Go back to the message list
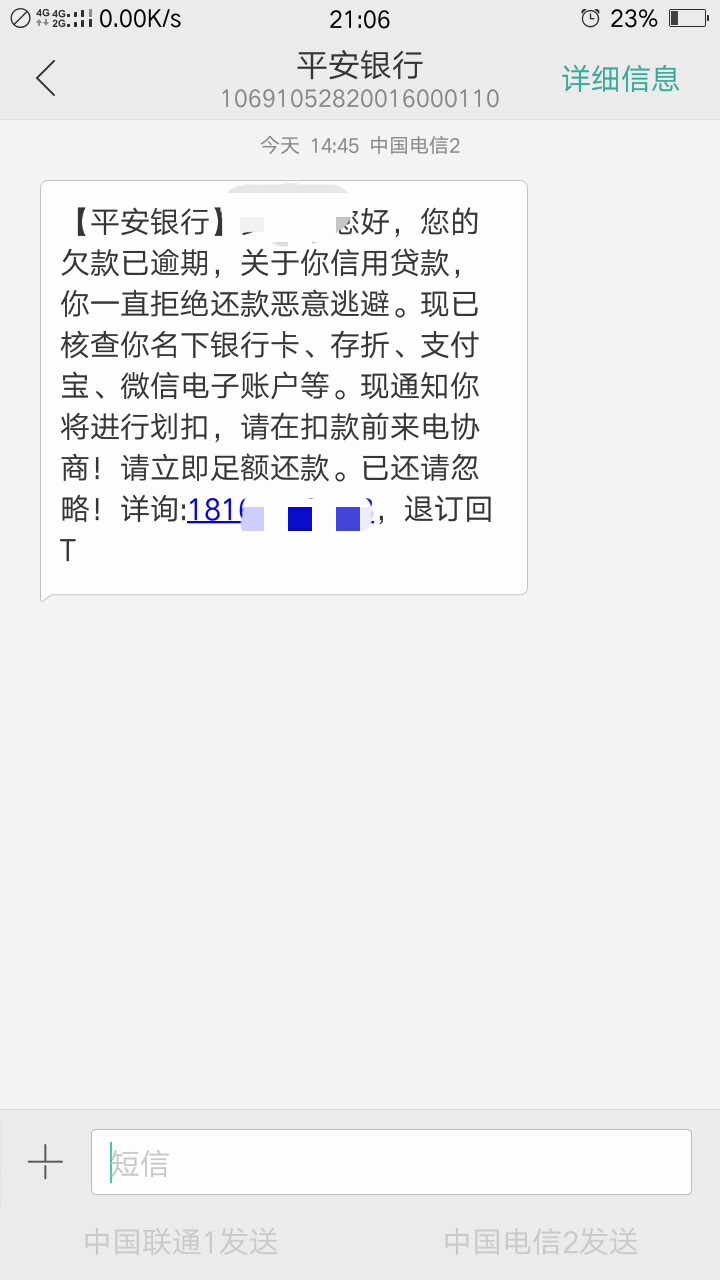This screenshot has height=1280, width=720. (x=46, y=78)
